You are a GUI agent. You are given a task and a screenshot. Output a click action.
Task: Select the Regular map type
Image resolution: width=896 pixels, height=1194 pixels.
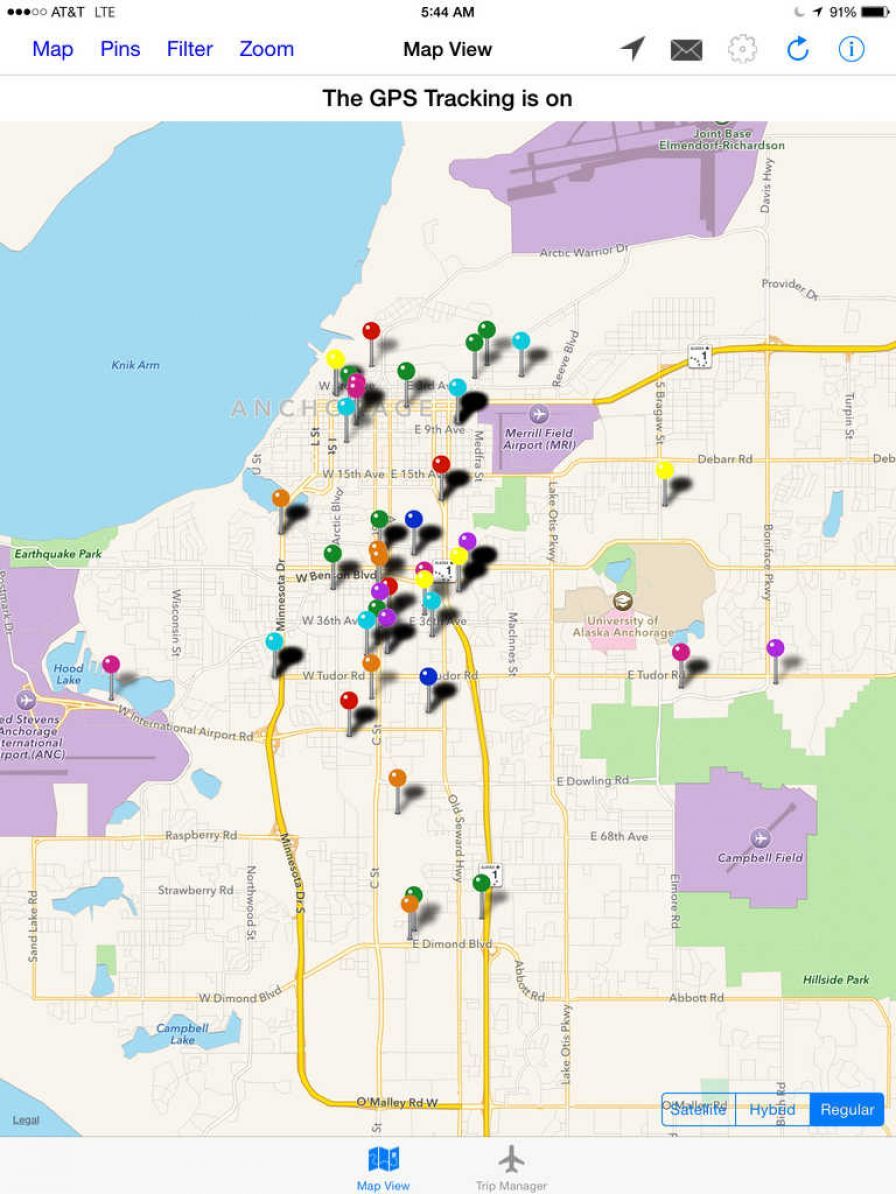(x=846, y=1109)
